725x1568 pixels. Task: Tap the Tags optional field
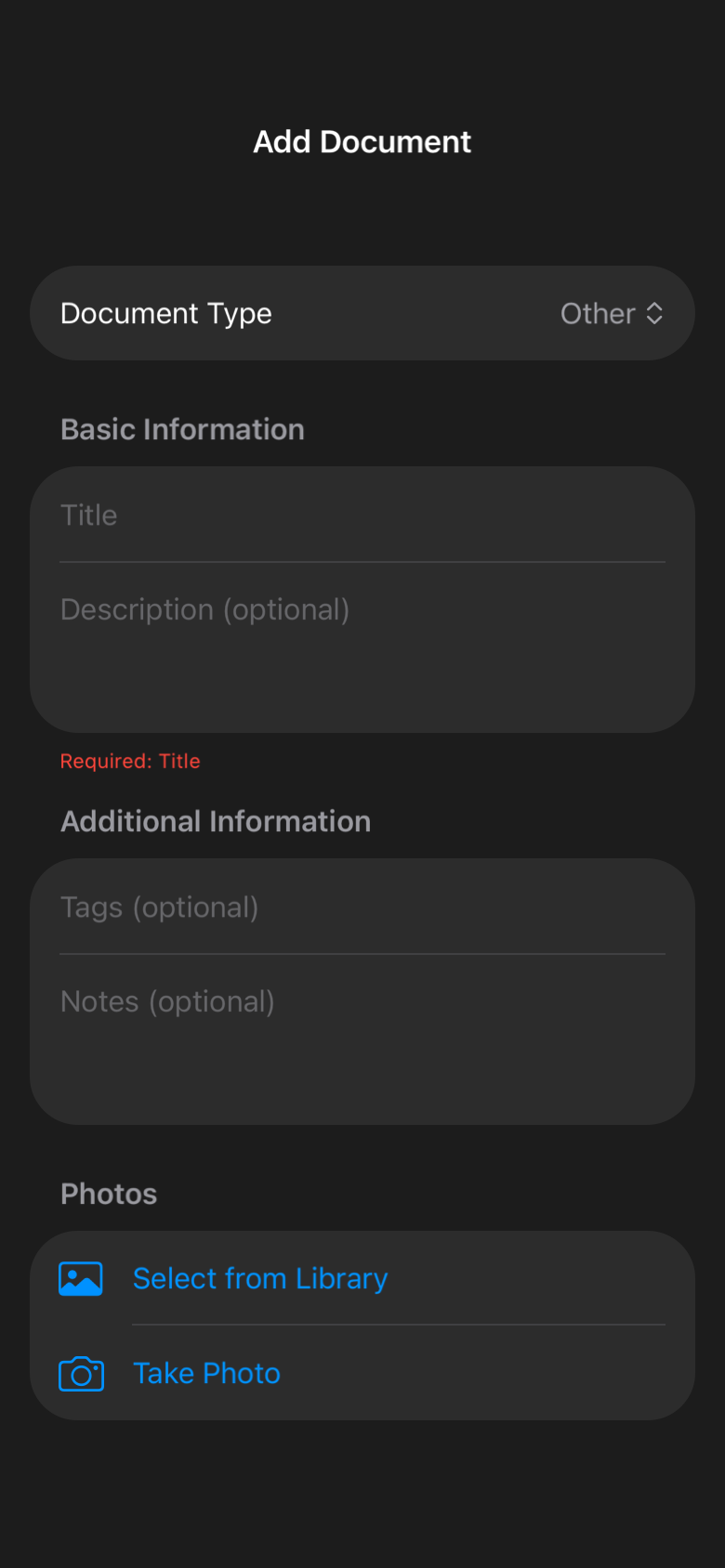point(362,908)
